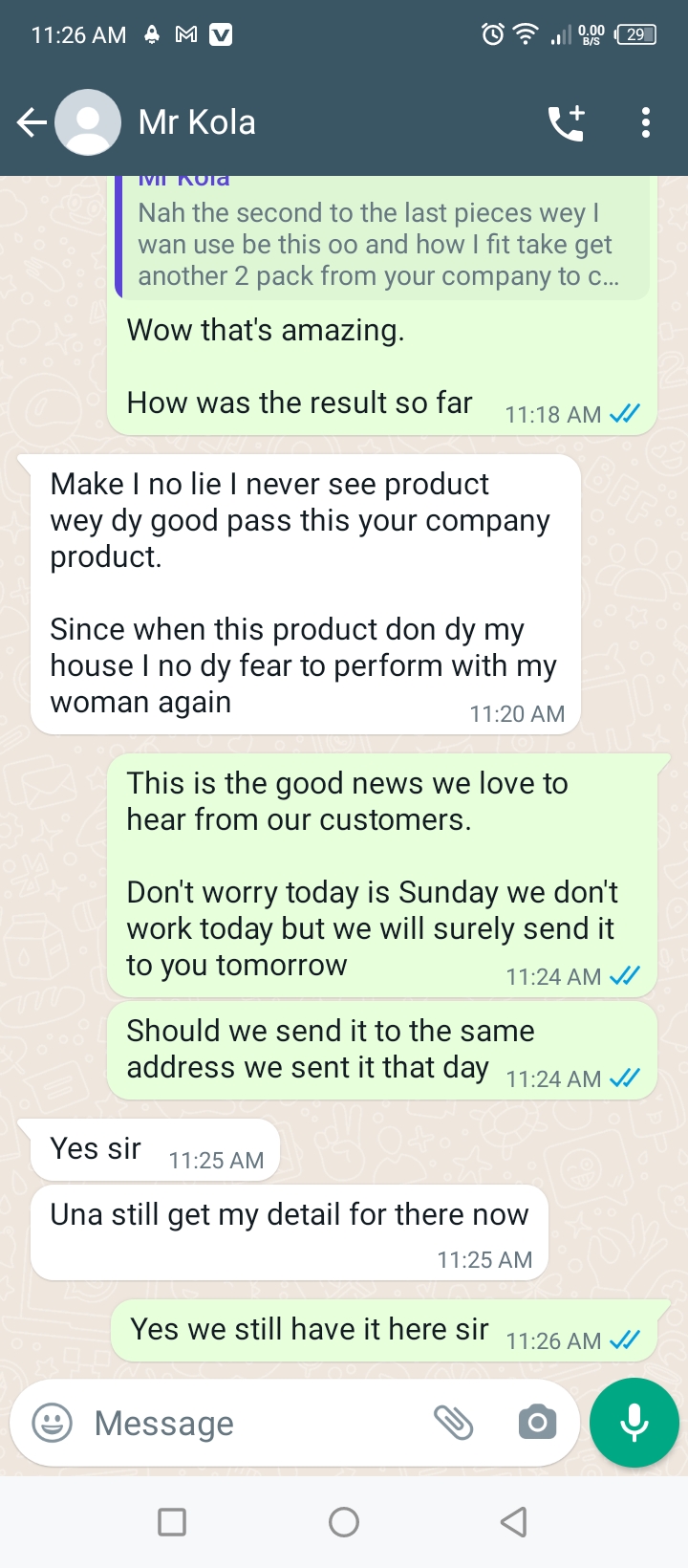This screenshot has height=1568, width=688.
Task: Open the emoji picker
Action: click(x=53, y=1423)
